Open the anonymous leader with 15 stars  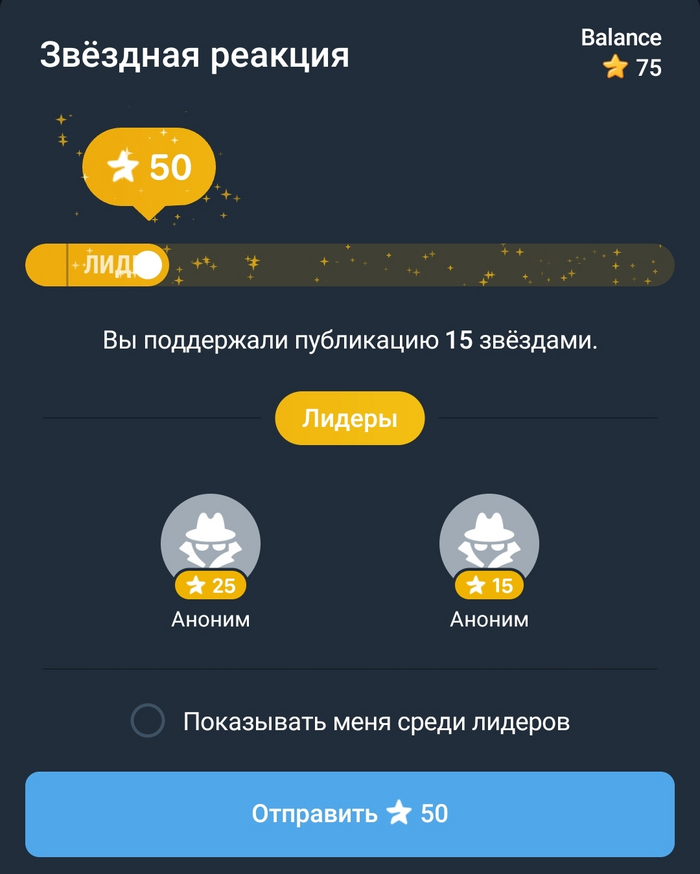[x=489, y=545]
